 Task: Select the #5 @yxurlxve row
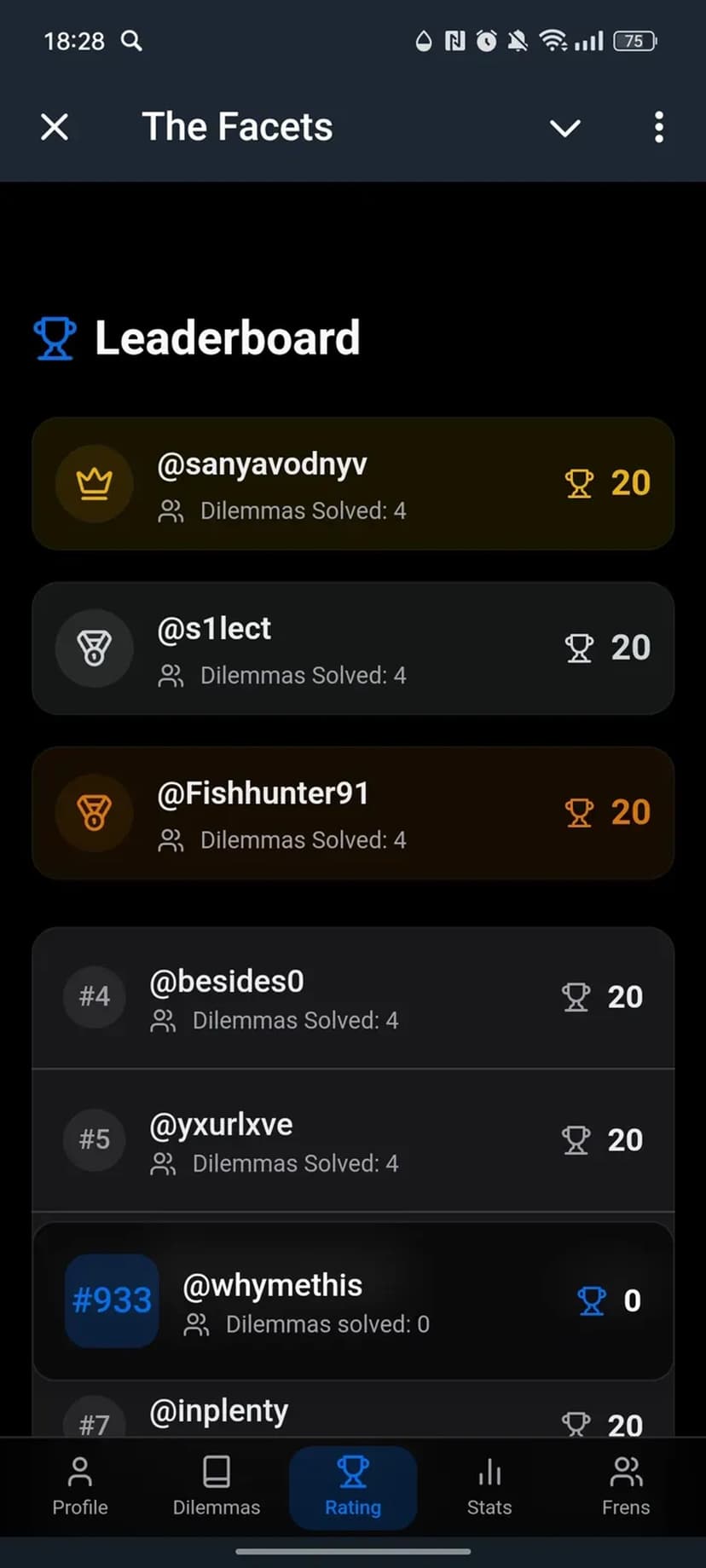pos(353,1140)
